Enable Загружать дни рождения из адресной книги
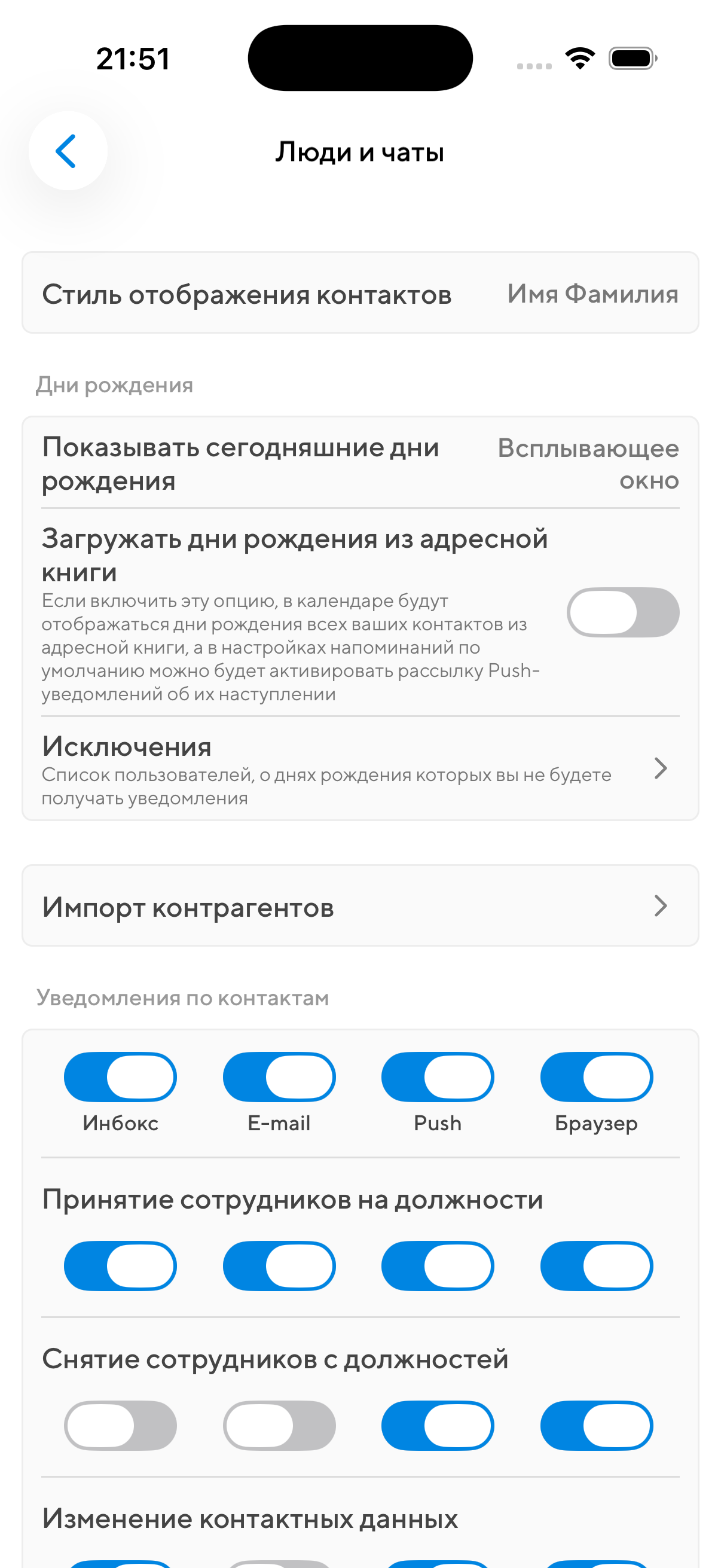Viewport: 721px width, 1568px height. (622, 612)
